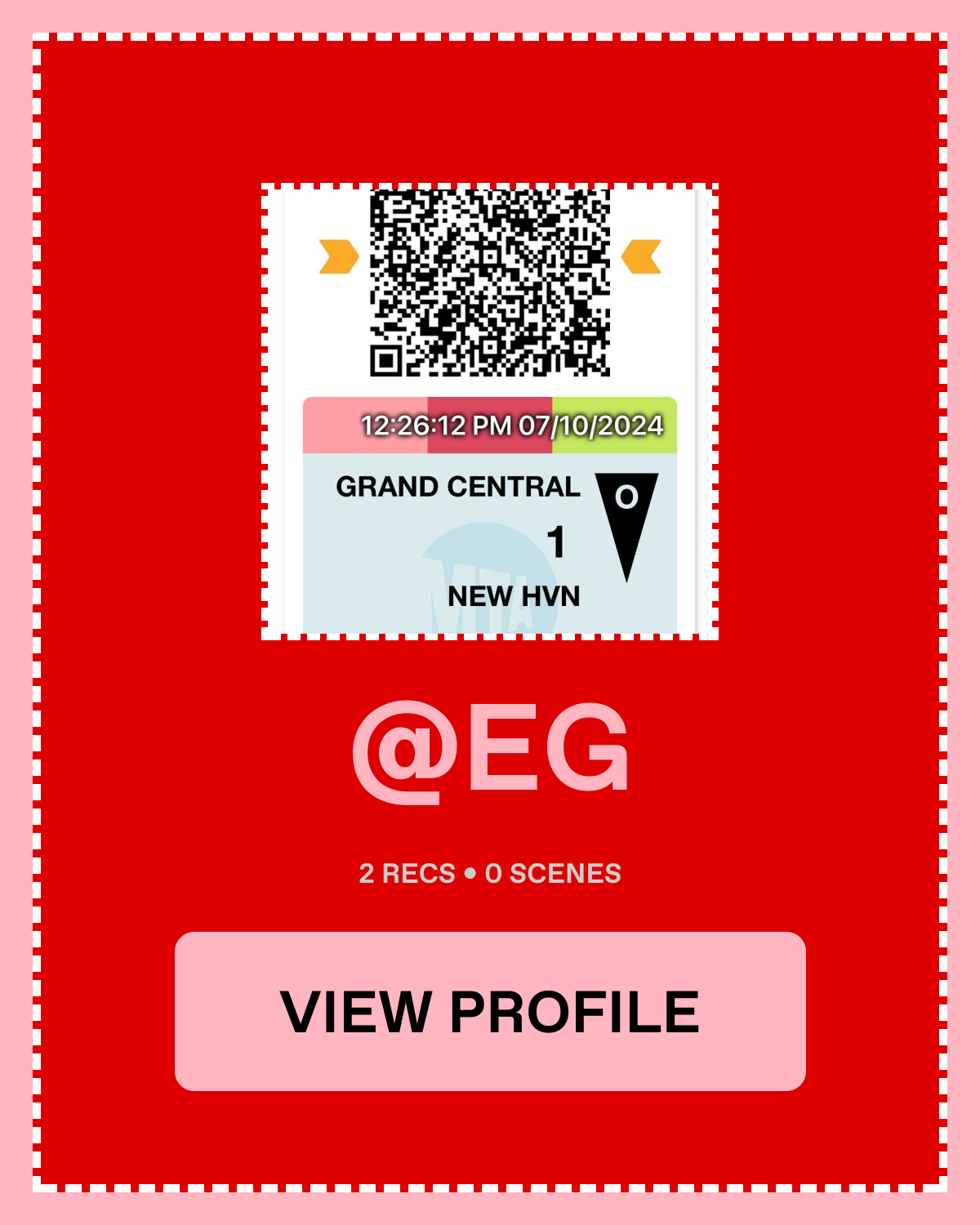
Task: Tap the View Profile button
Action: [x=490, y=1011]
